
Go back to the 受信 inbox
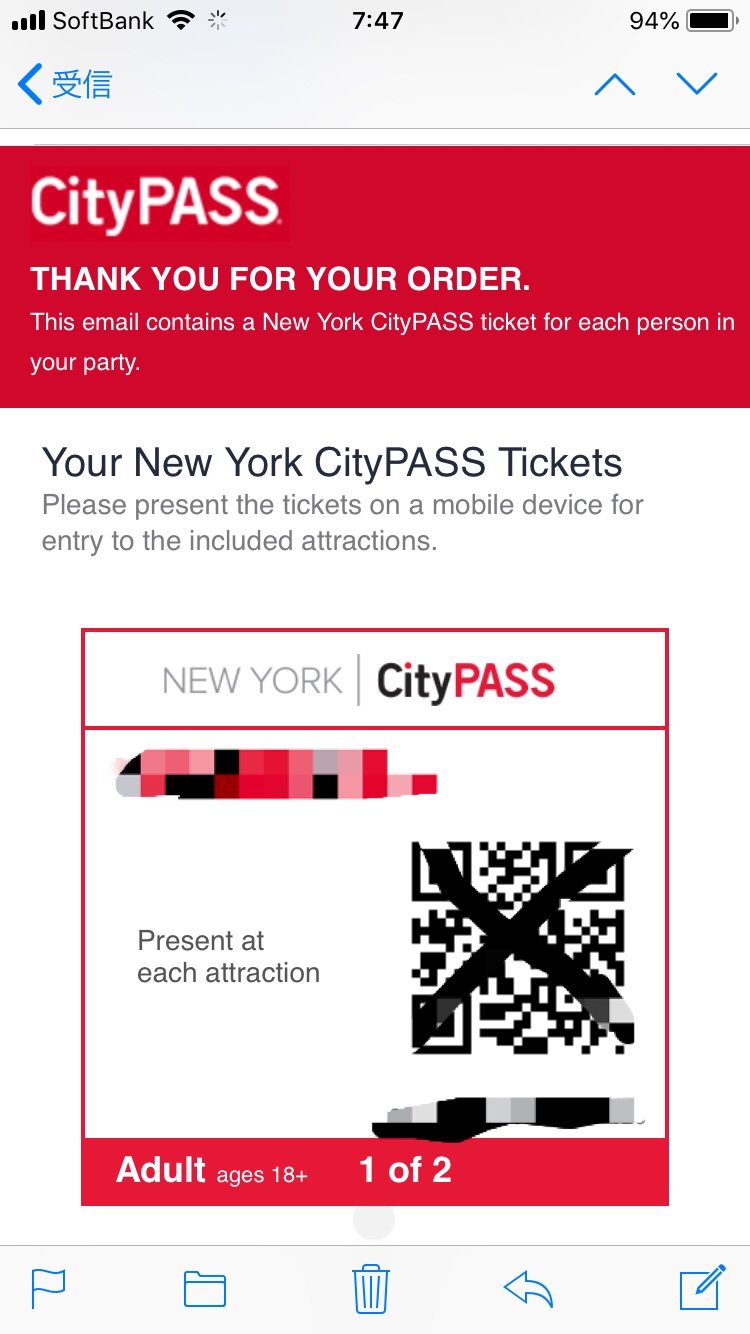[65, 85]
